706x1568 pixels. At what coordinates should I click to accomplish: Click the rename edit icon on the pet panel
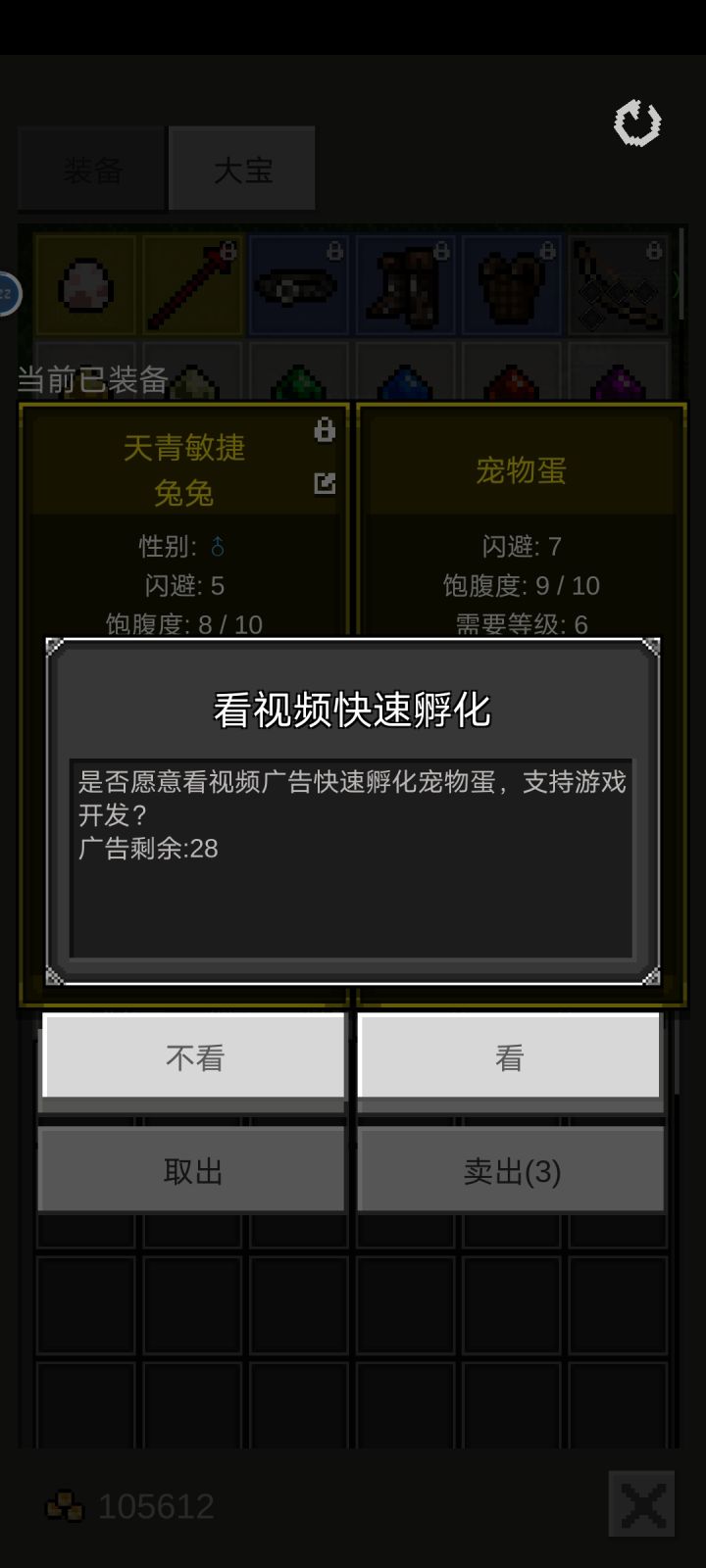pyautogui.click(x=325, y=484)
